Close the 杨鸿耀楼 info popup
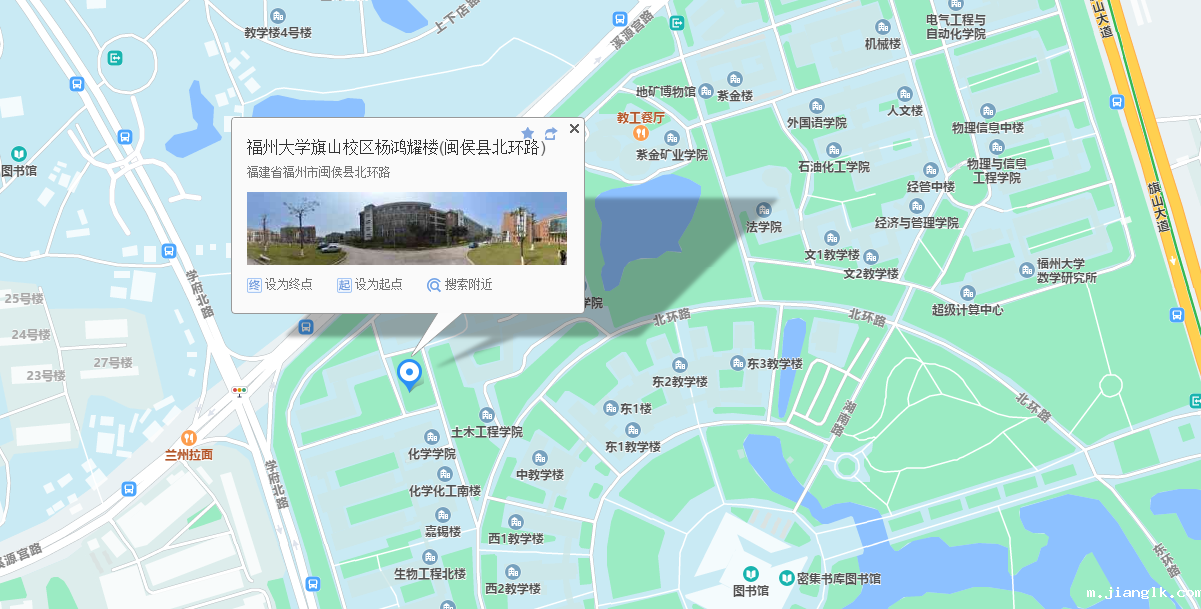The width and height of the screenshot is (1201, 609). 574,128
